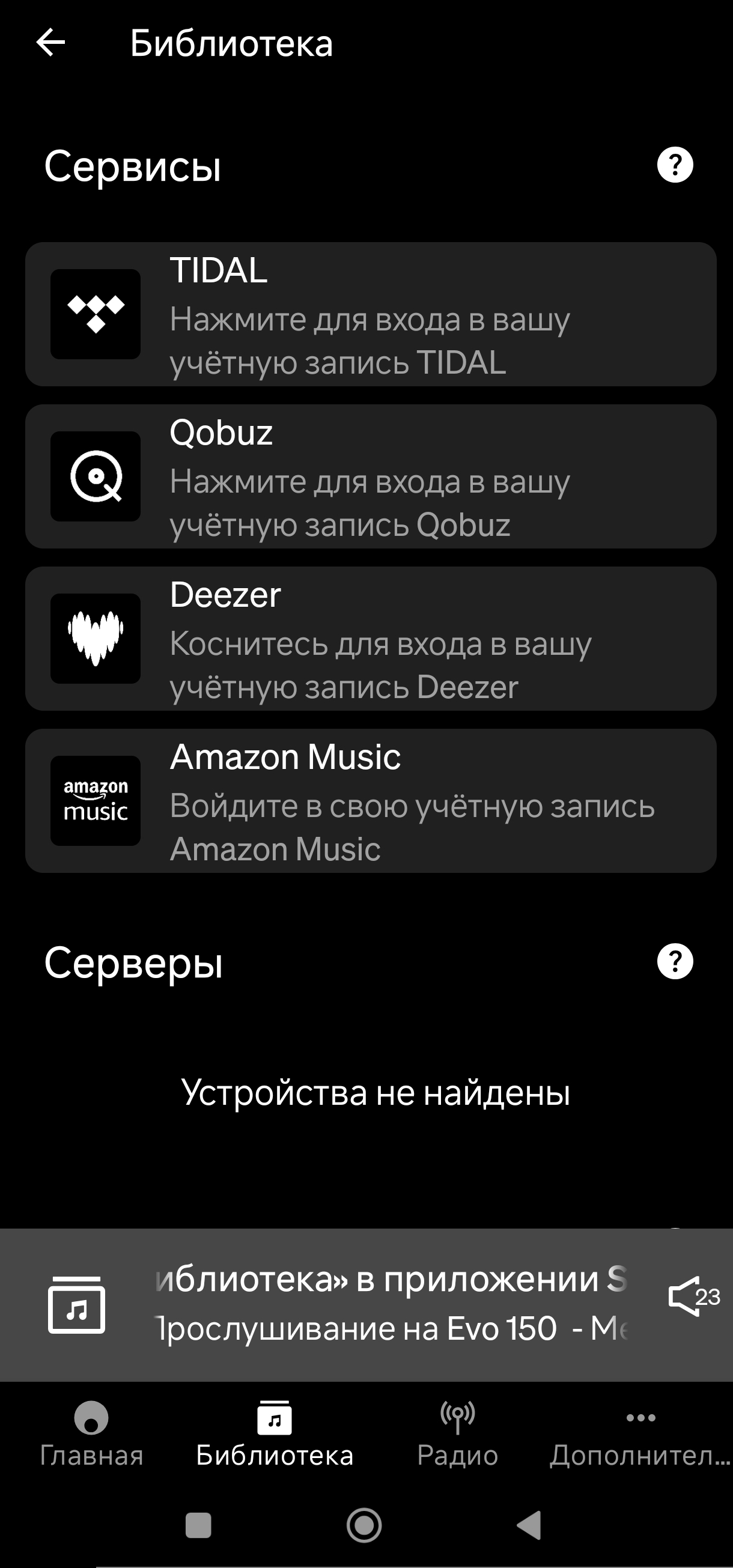Open help for the Серверы section
733x1568 pixels.
tap(675, 962)
